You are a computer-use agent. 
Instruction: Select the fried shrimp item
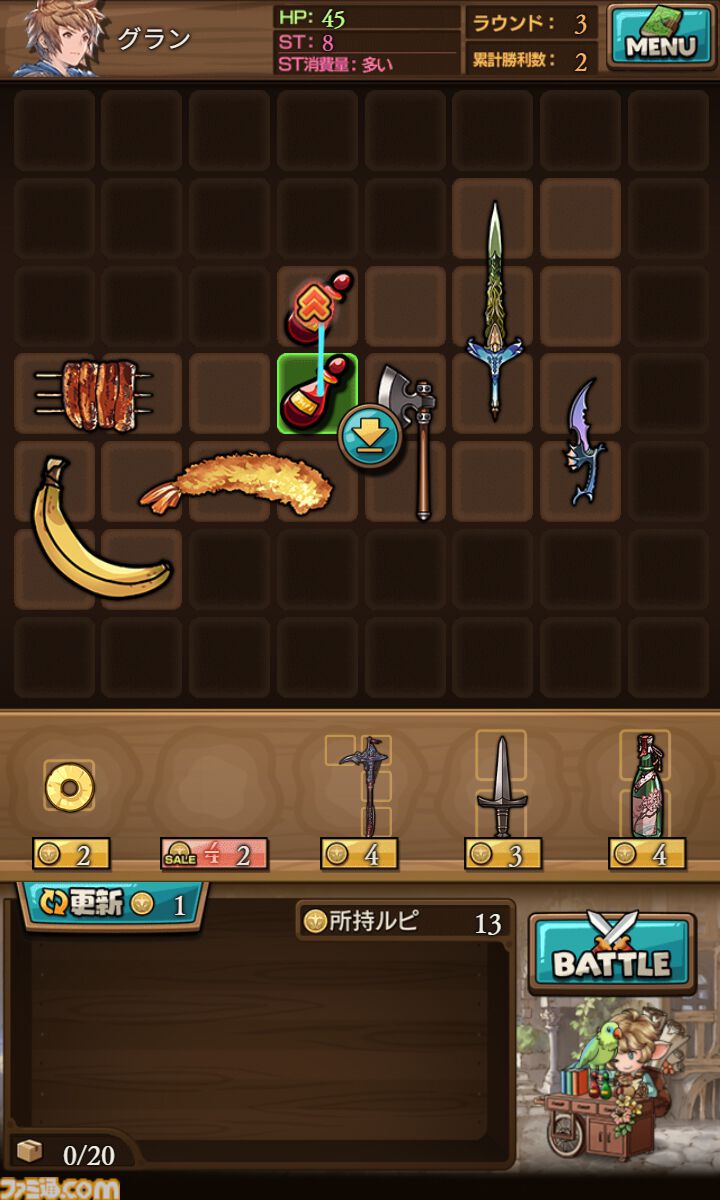(238, 480)
